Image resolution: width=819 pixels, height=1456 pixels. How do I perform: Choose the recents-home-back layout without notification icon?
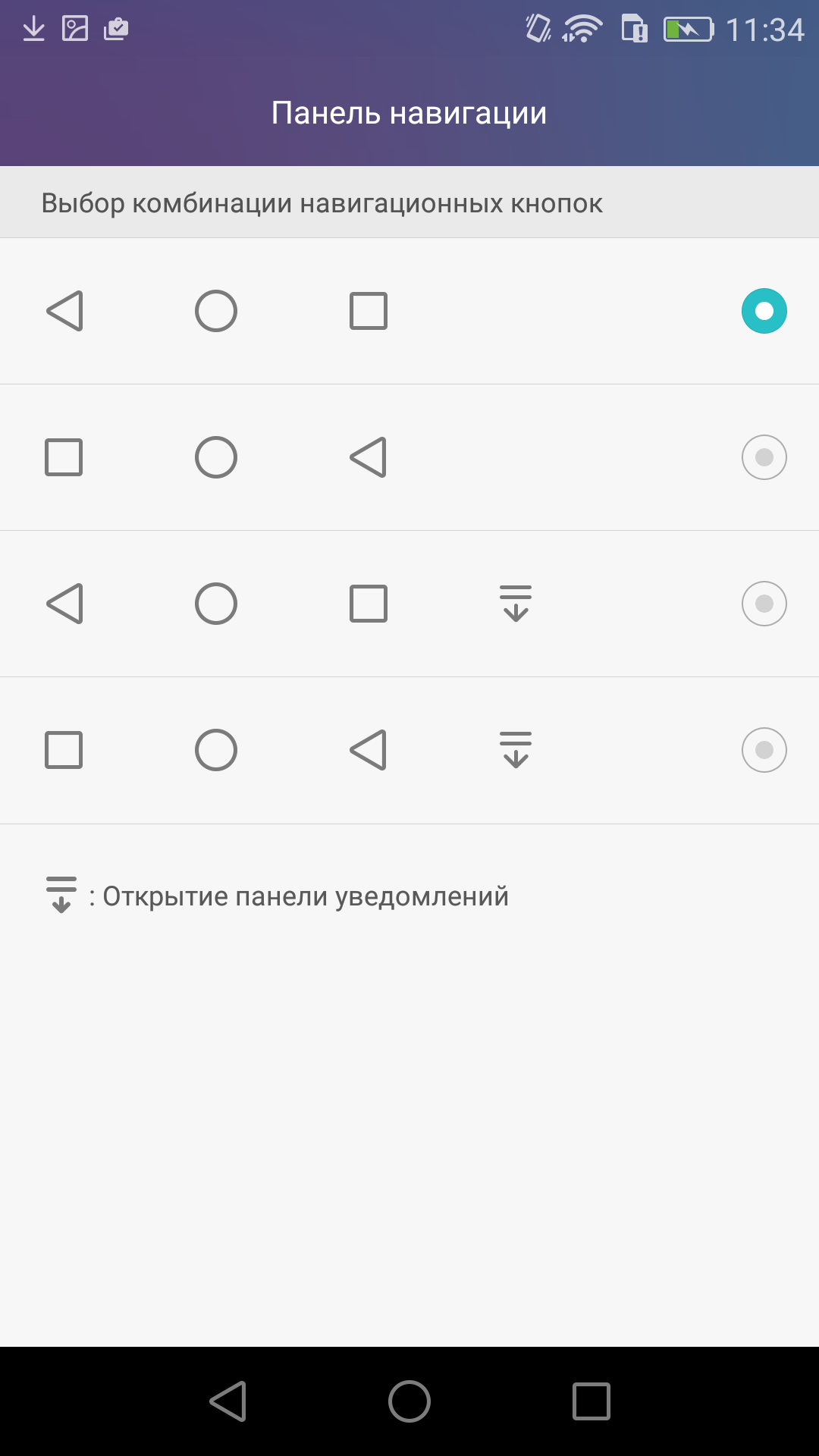coord(764,457)
